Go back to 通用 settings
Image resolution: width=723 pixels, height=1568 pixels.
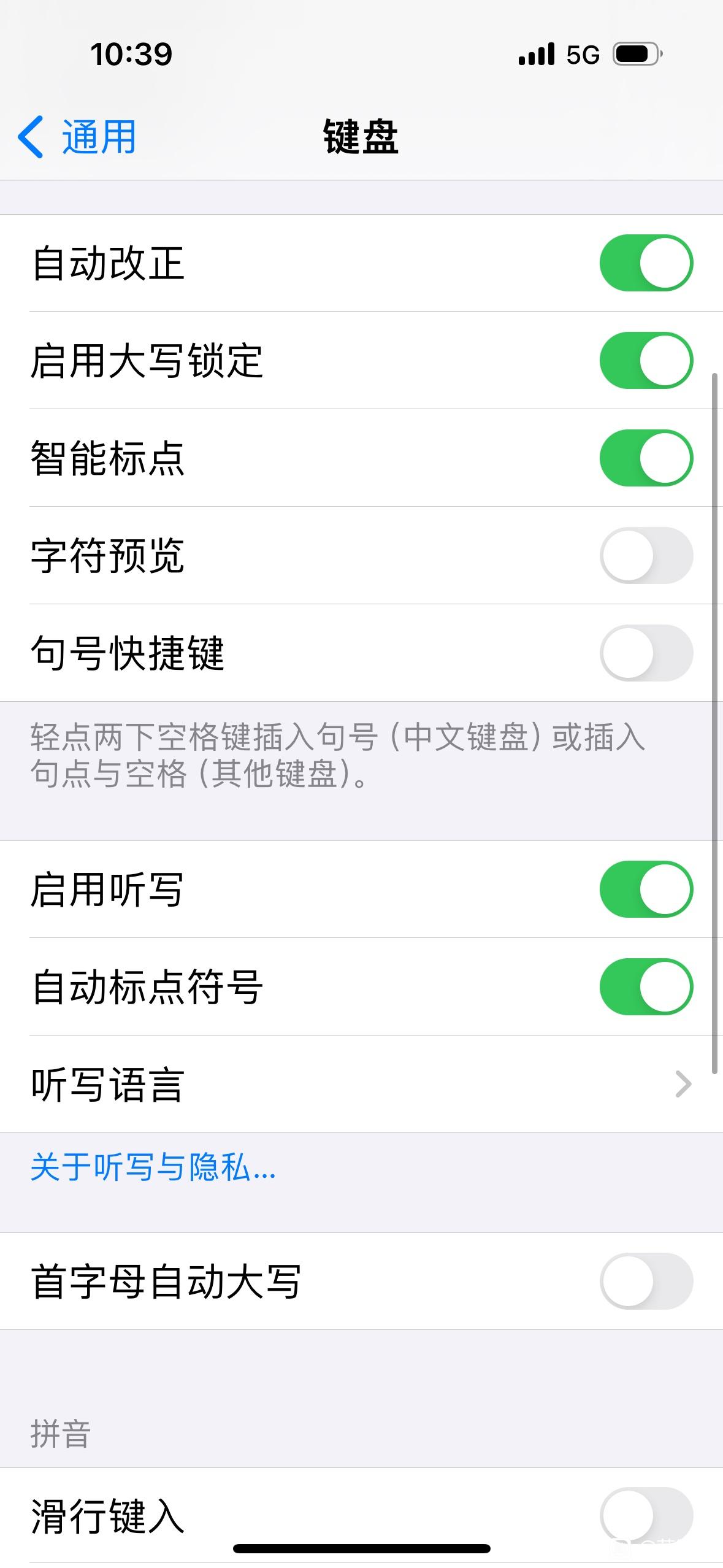point(77,136)
